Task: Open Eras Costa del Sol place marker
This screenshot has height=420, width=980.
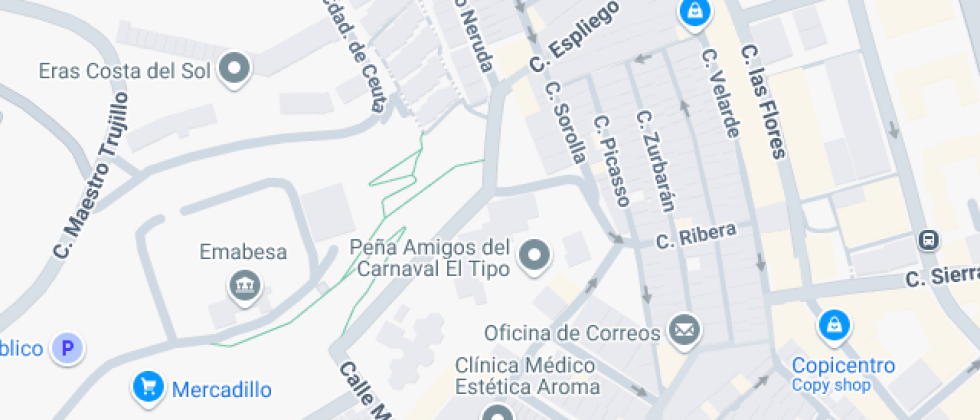Action: click(235, 69)
